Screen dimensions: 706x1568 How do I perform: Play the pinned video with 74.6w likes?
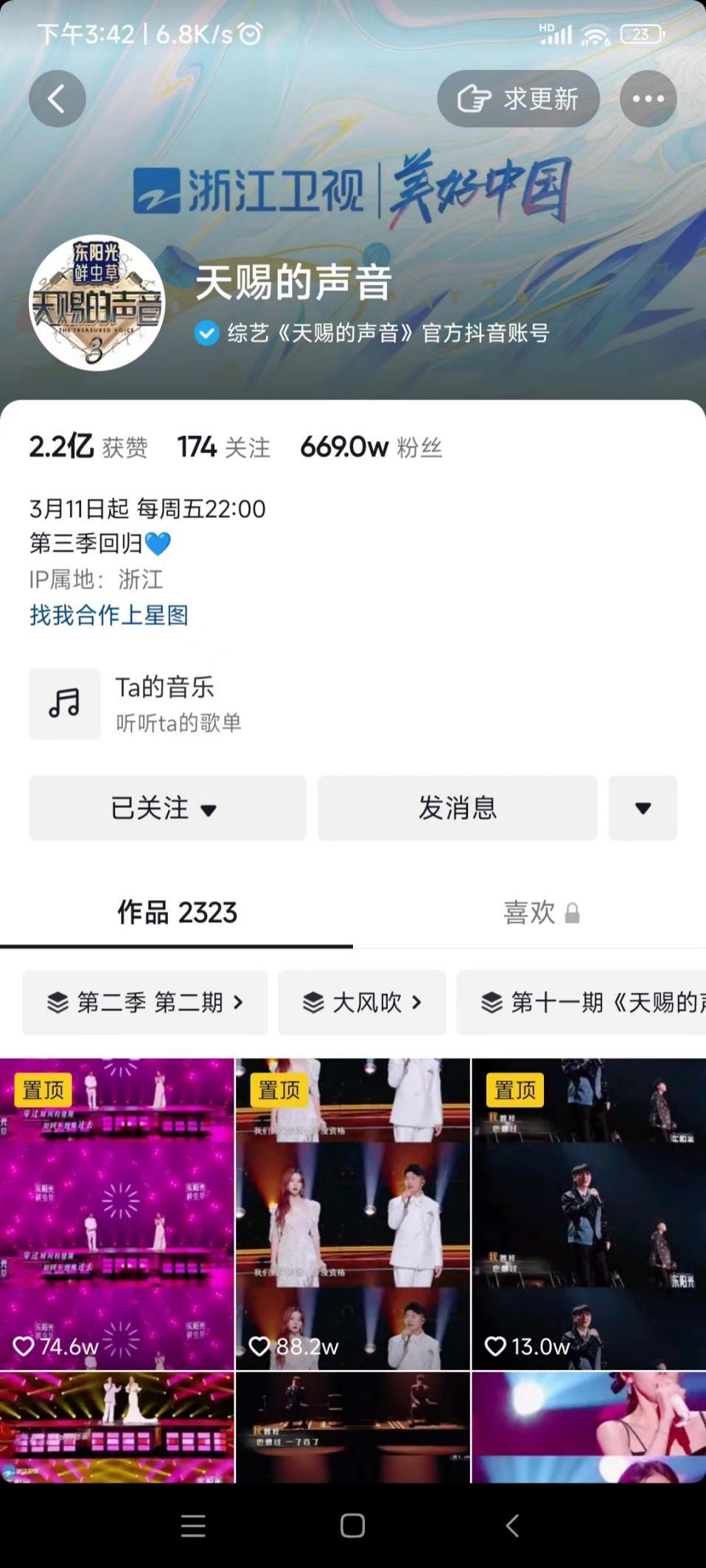click(117, 1214)
